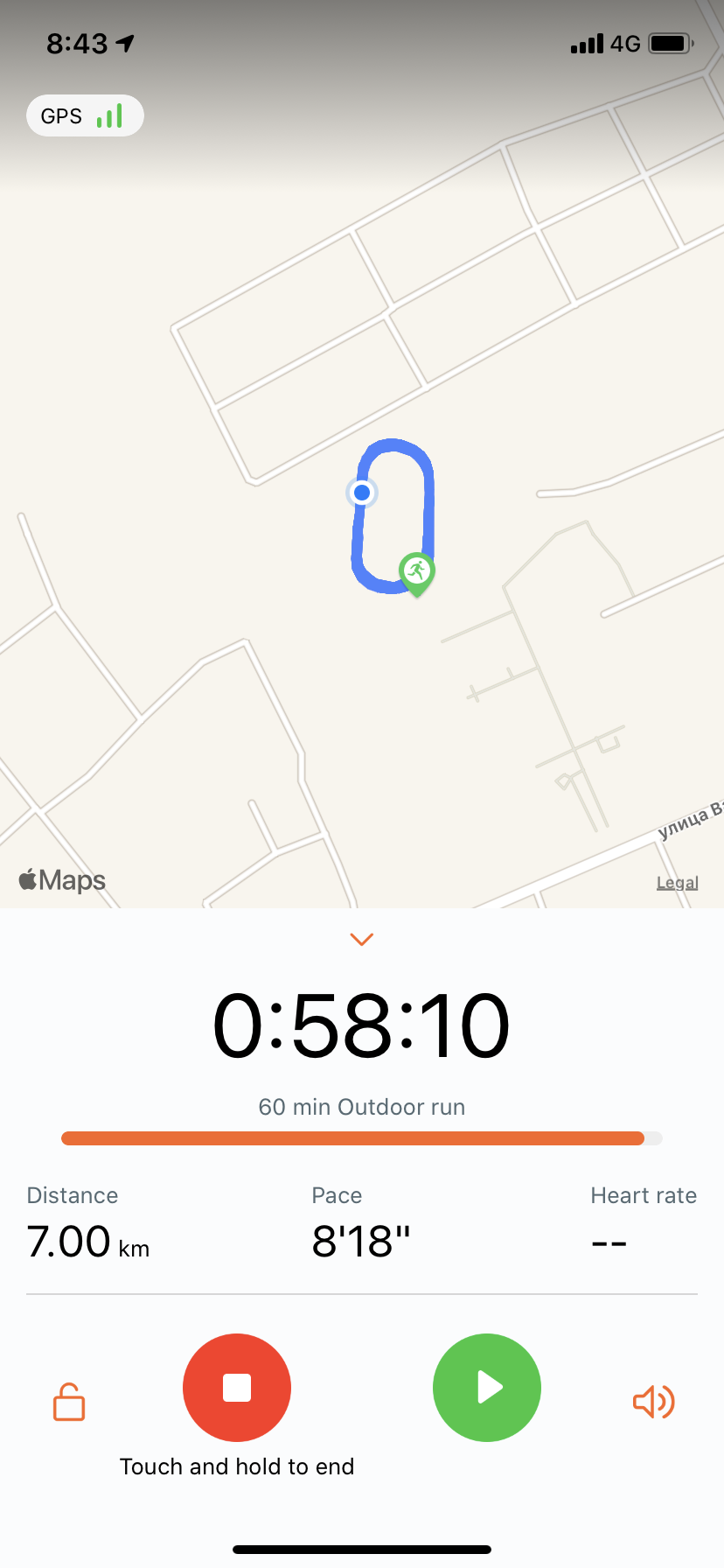Resume the run with the green play button
Image resolution: width=724 pixels, height=1568 pixels.
tap(487, 1387)
